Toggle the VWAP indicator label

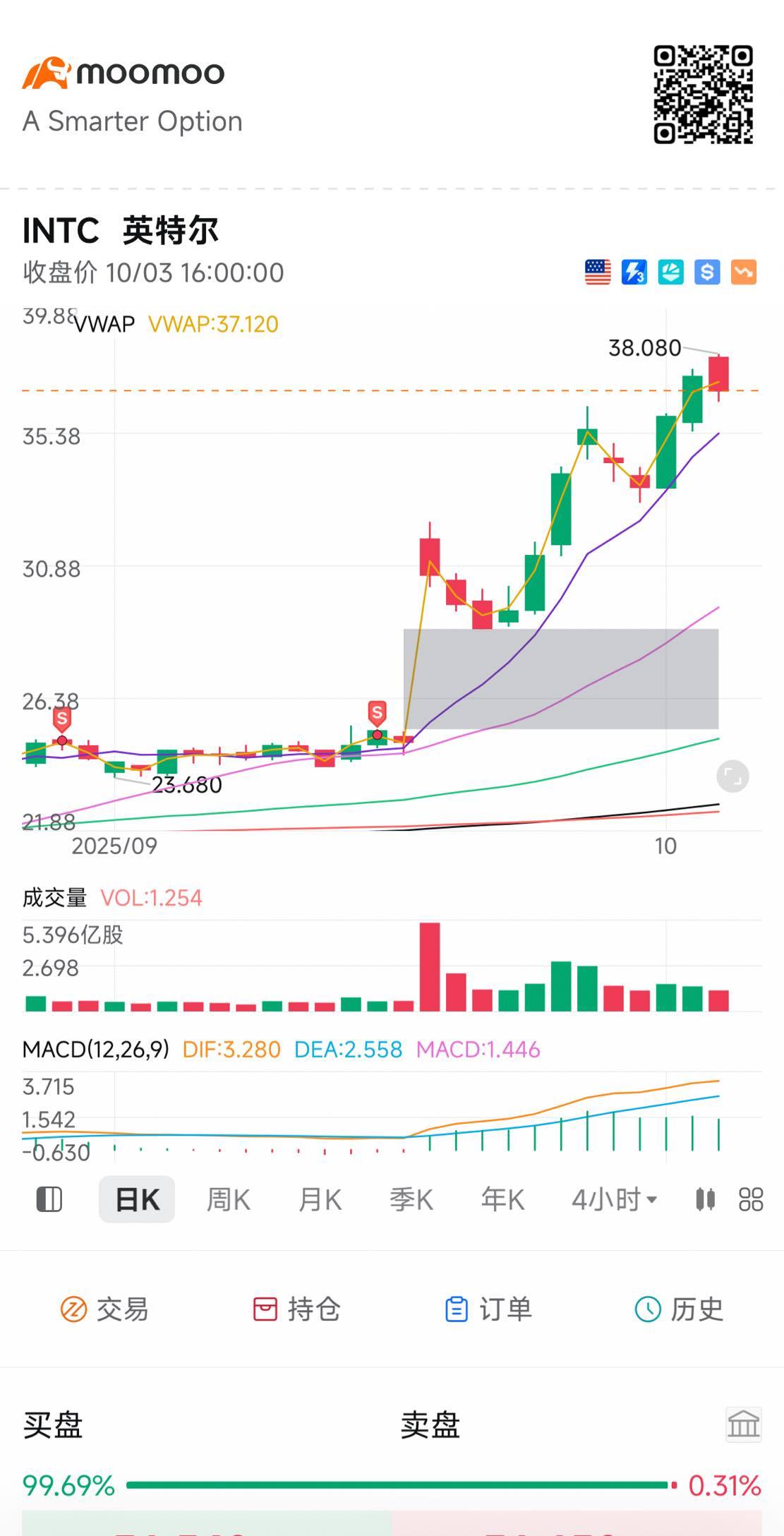click(x=103, y=324)
